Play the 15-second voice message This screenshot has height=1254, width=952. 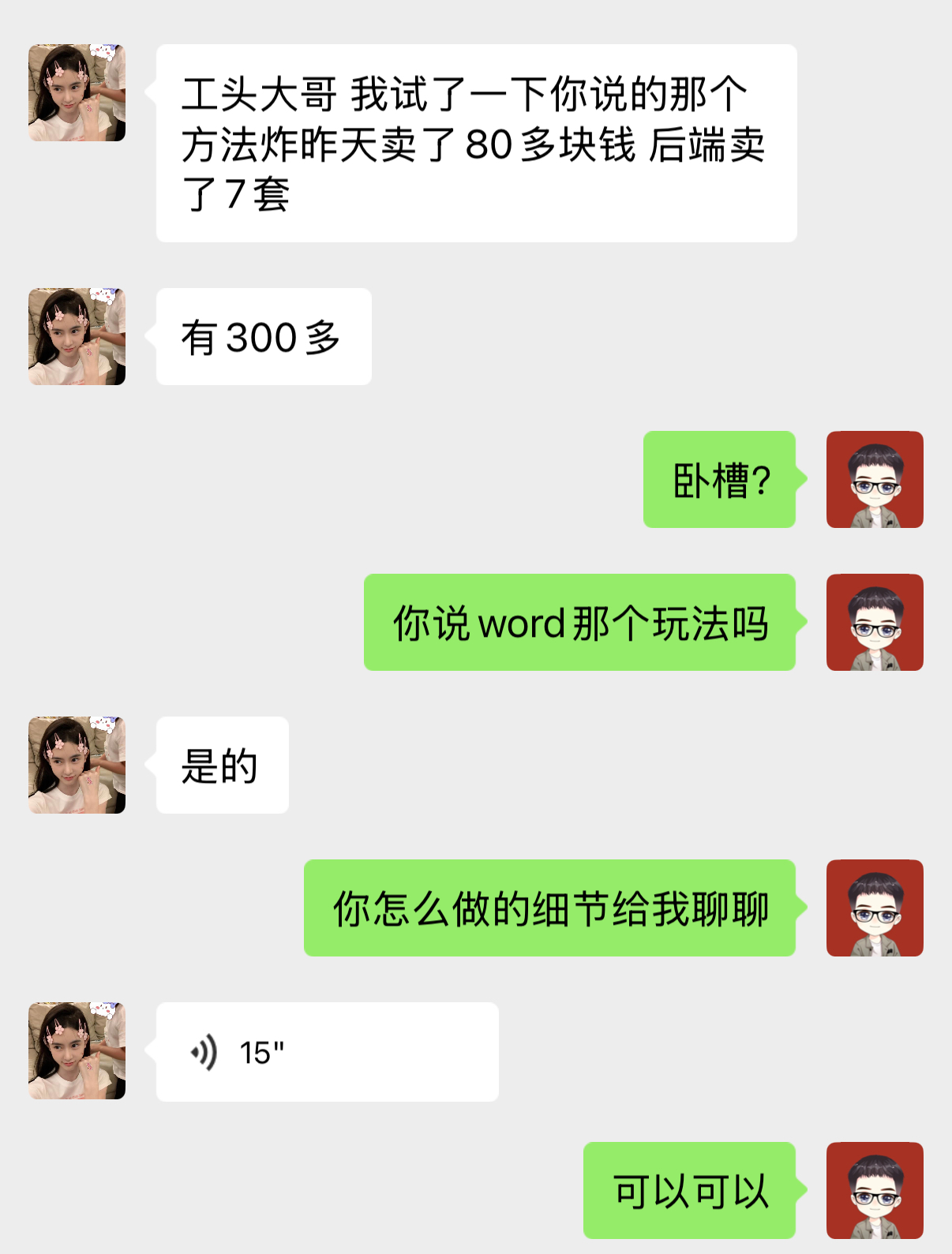(x=327, y=1051)
